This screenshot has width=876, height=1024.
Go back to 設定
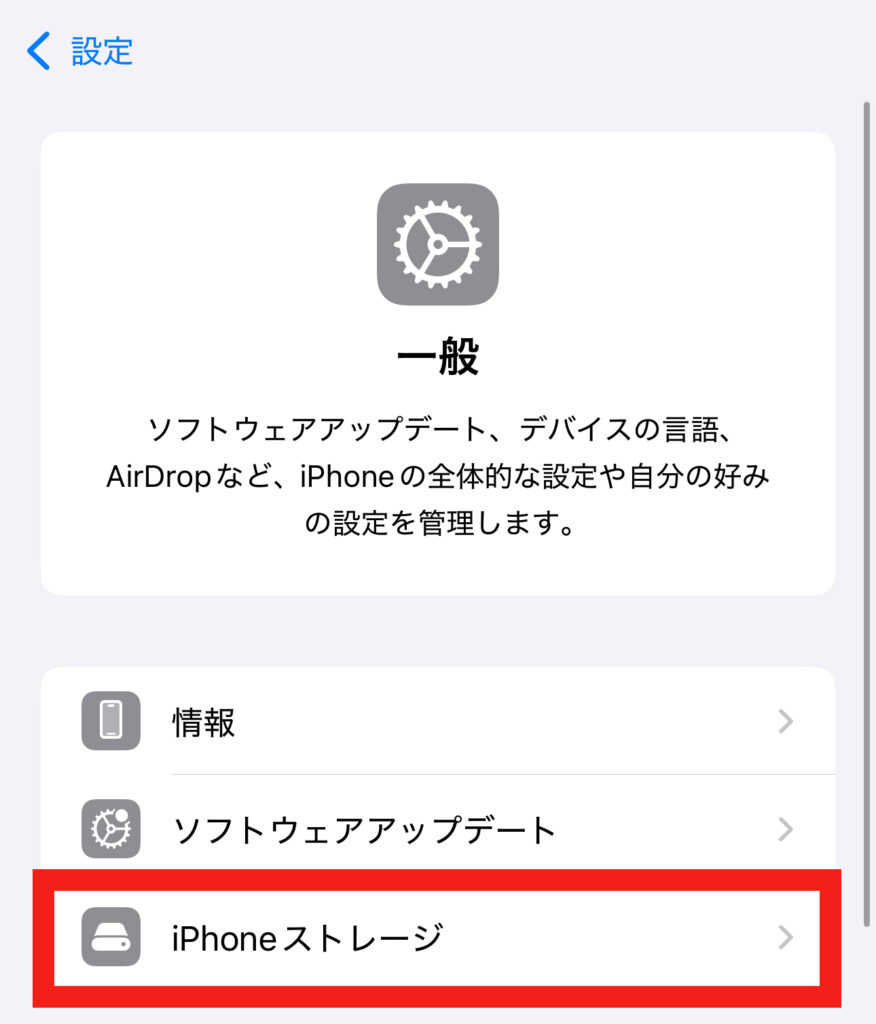coord(80,51)
